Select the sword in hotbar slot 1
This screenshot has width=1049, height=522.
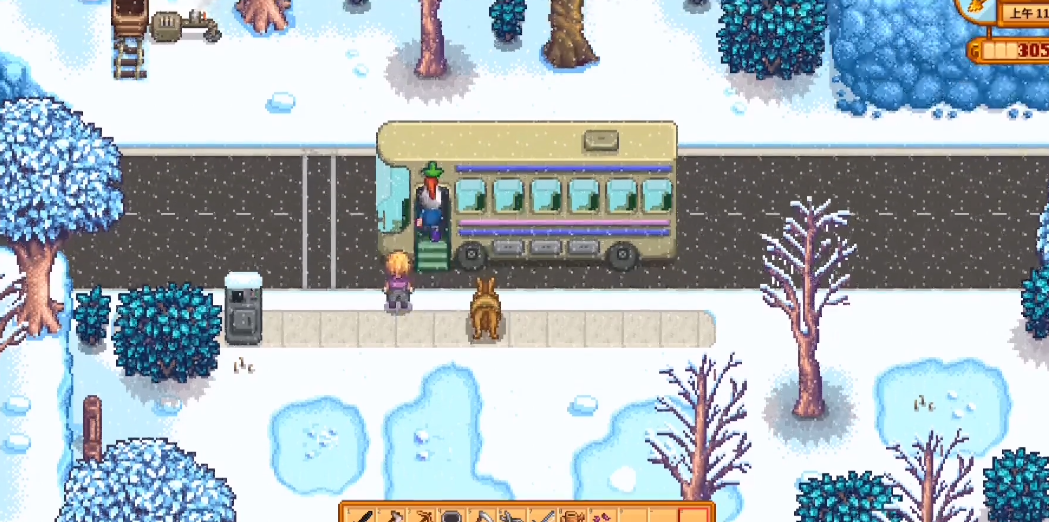pos(363,516)
